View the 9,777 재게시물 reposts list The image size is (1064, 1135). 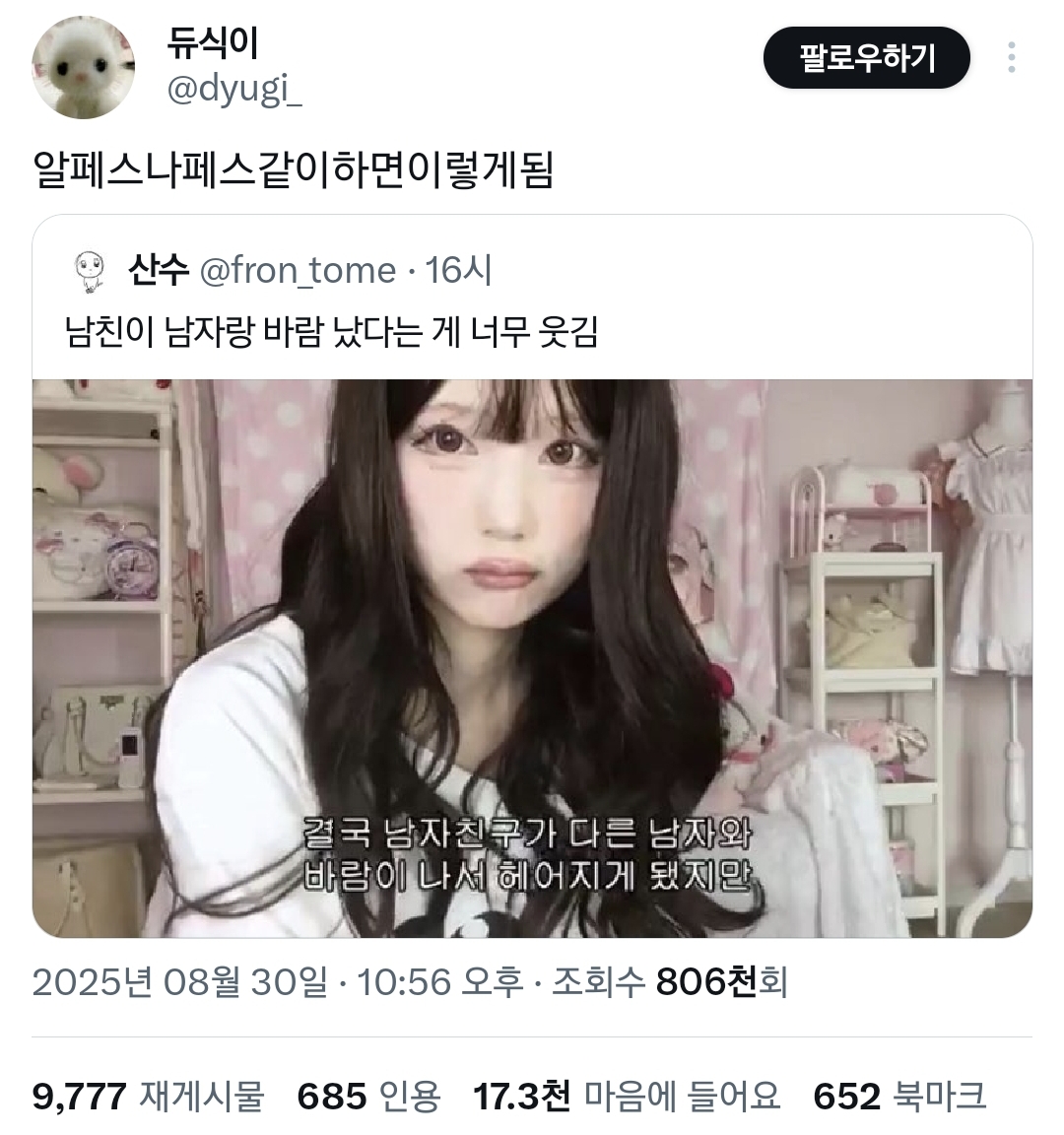[x=148, y=1096]
